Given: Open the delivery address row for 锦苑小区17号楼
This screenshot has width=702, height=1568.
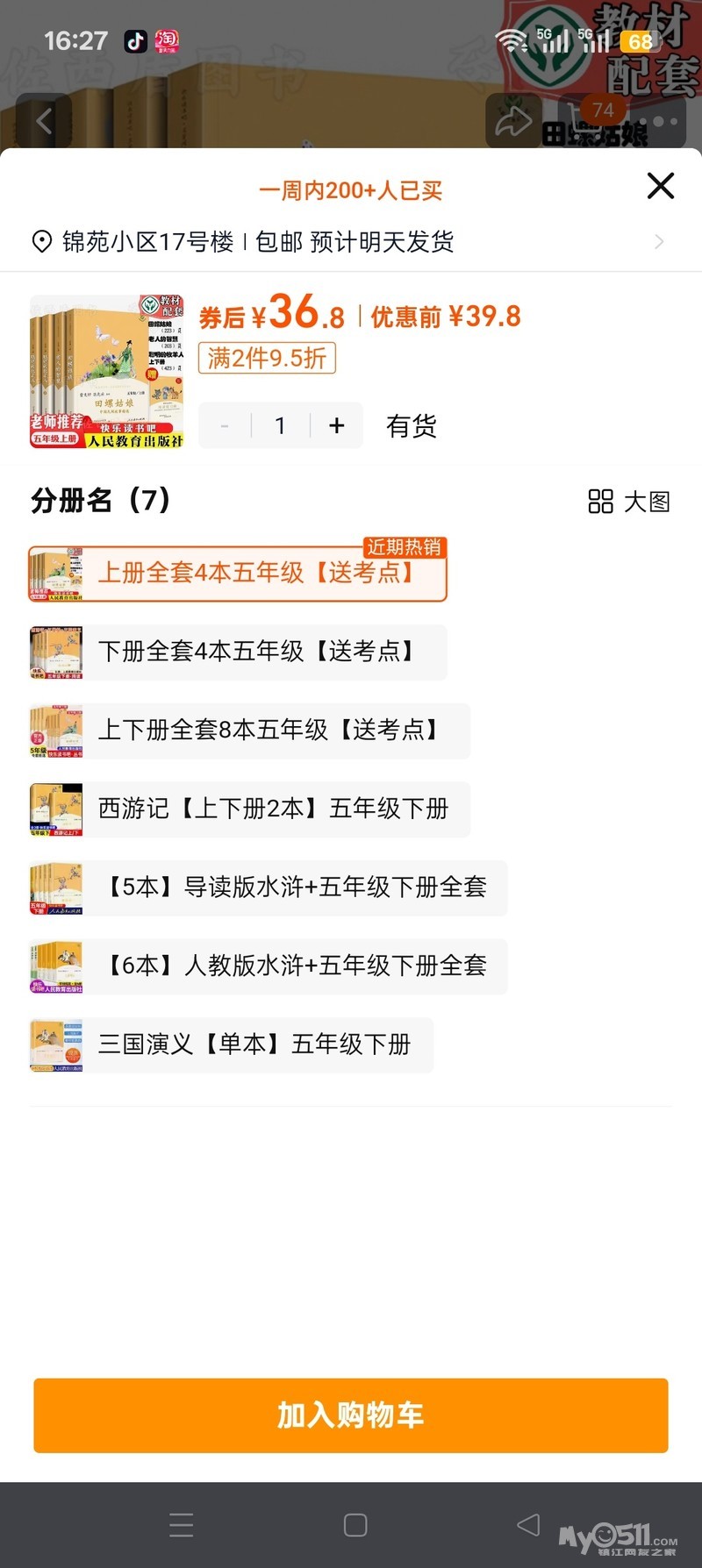Looking at the screenshot, I should (x=351, y=242).
